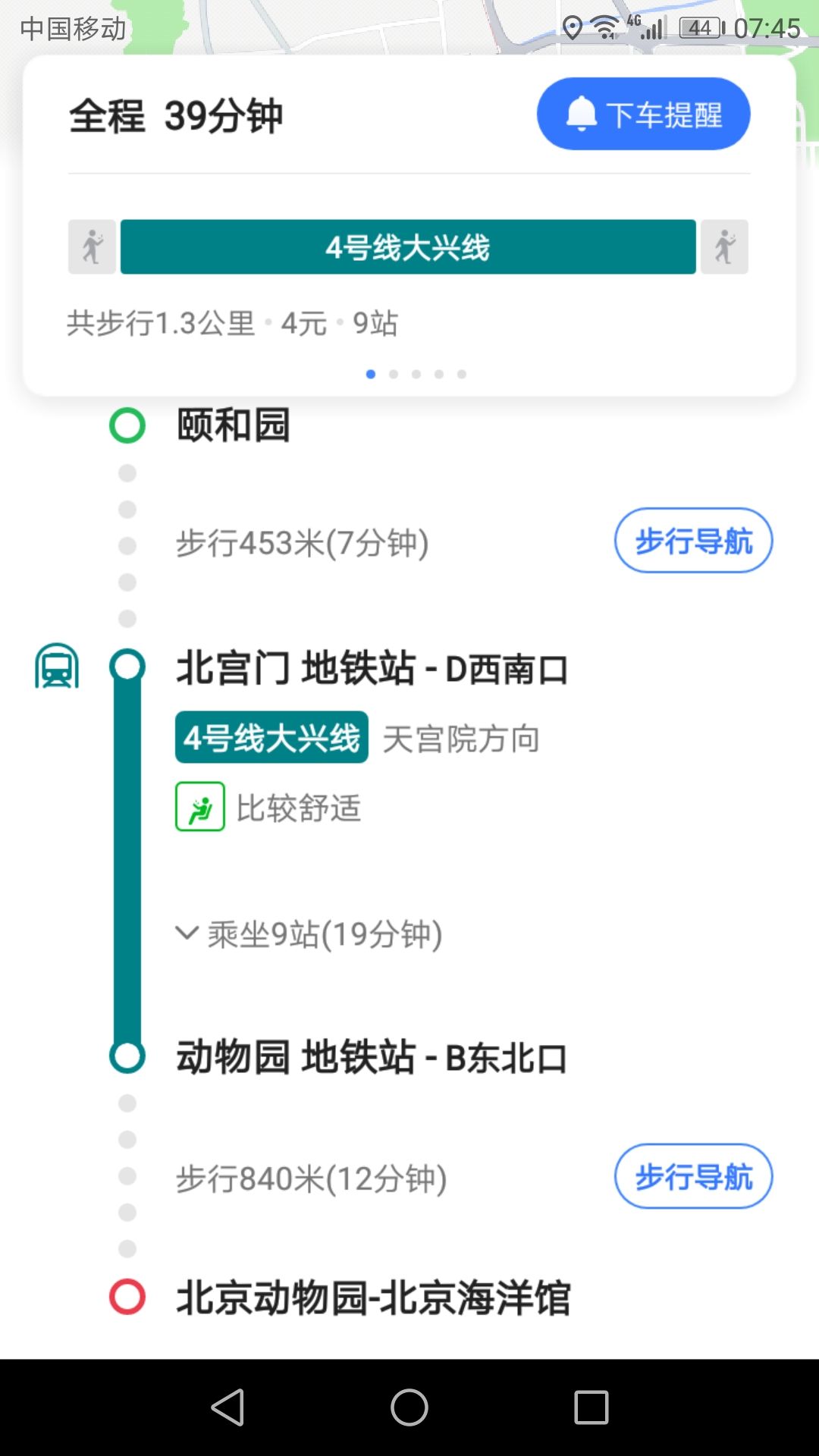Go back with the system back button
The height and width of the screenshot is (1456, 819).
[x=227, y=1407]
